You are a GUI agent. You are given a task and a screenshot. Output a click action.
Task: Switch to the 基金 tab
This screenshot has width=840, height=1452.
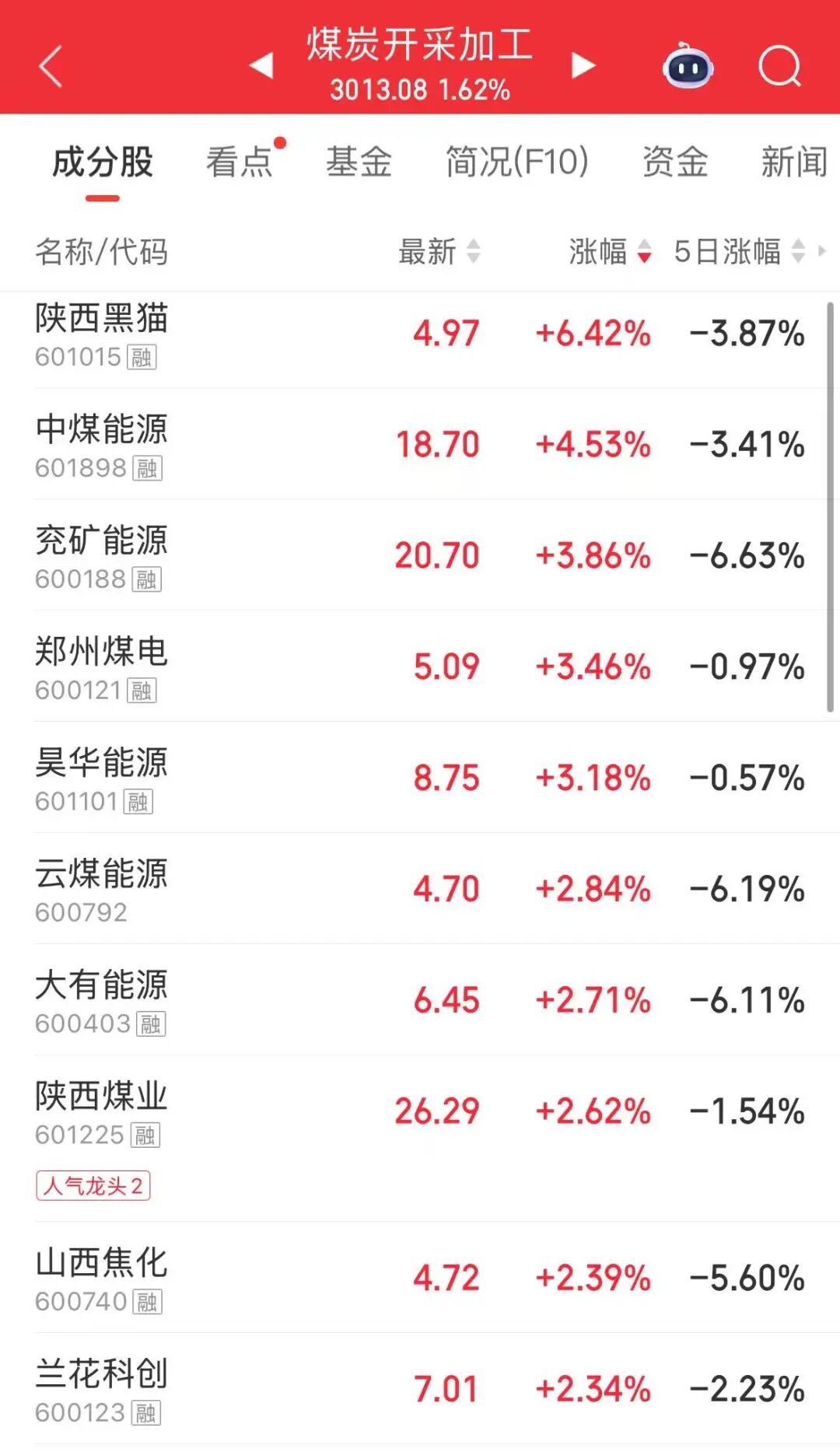coord(359,162)
